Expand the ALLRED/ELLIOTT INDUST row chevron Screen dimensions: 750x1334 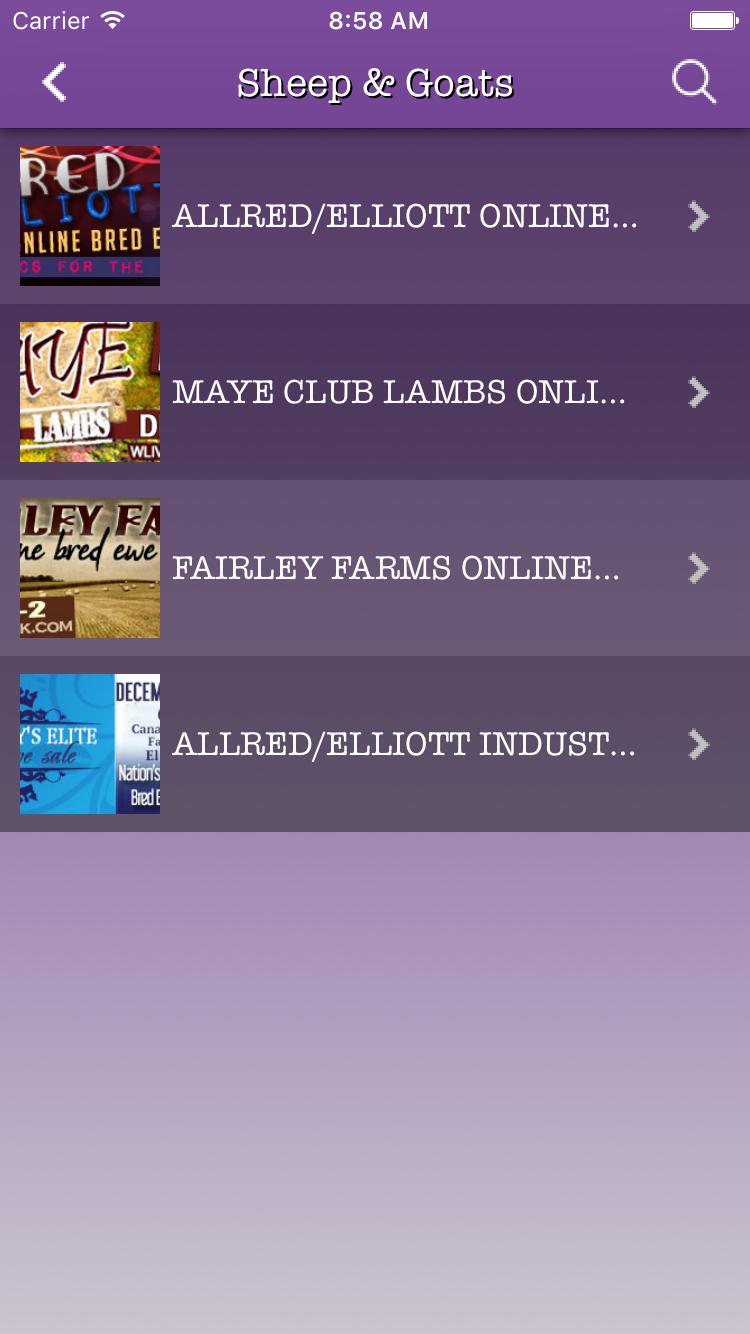click(698, 744)
